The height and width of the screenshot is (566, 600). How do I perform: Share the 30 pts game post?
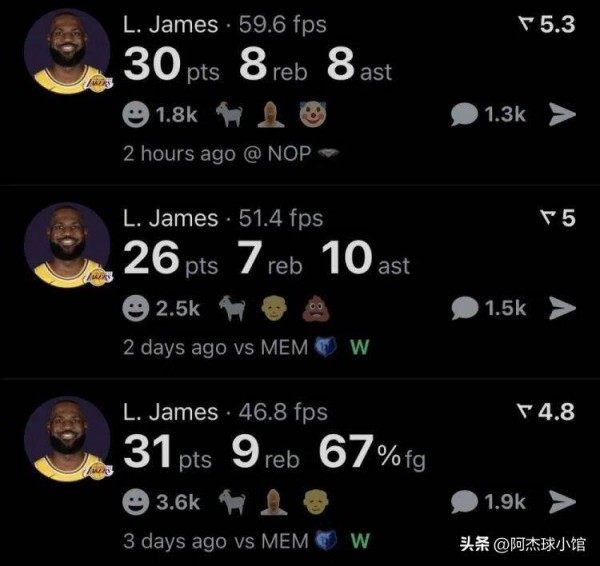click(x=563, y=115)
